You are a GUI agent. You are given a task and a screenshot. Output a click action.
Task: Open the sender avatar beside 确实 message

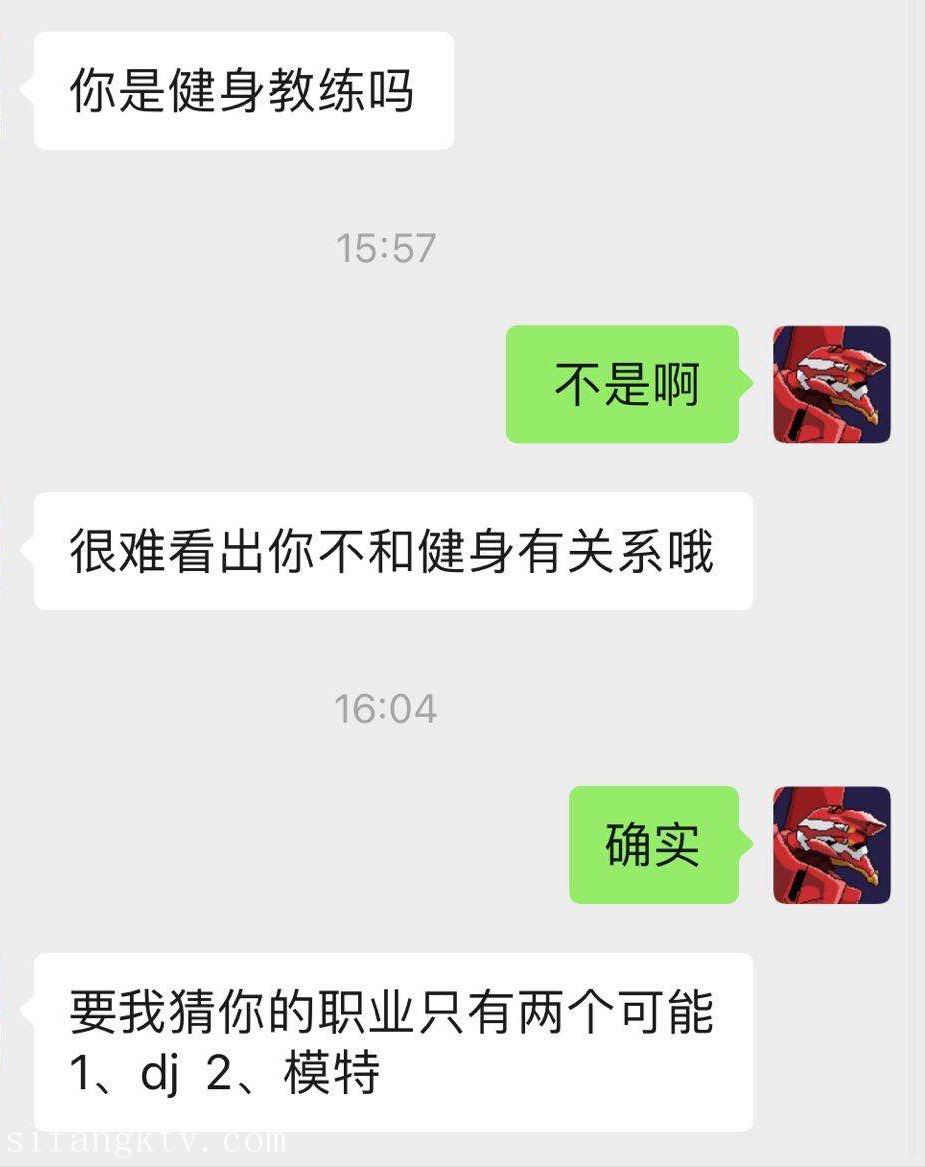point(831,845)
